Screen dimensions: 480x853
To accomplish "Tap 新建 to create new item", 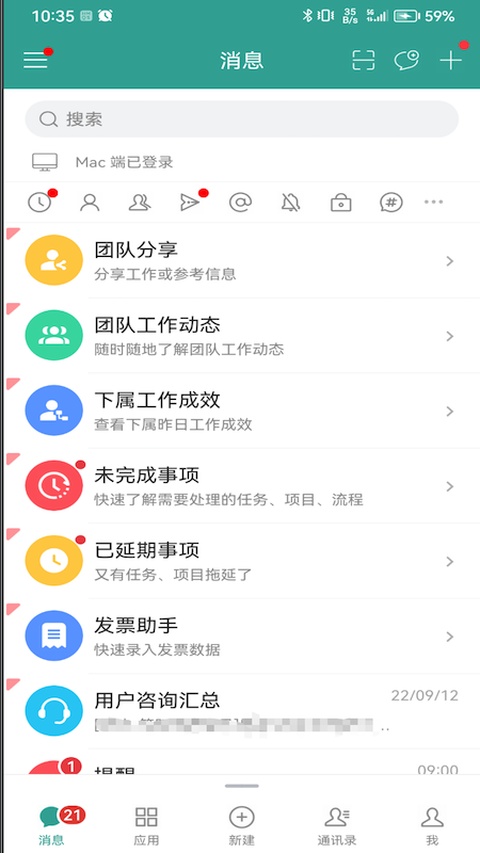I will coord(242,826).
